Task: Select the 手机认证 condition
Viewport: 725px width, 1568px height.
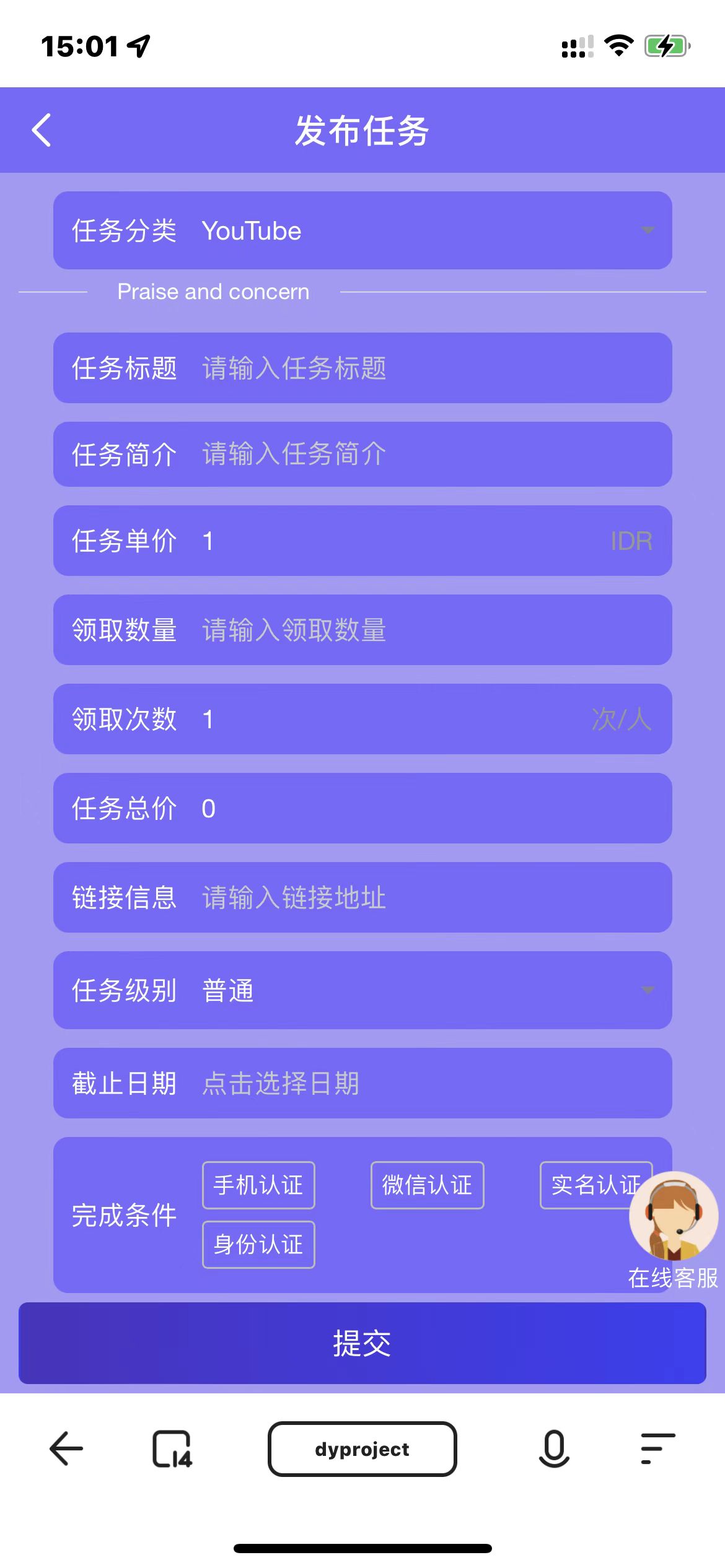Action: click(258, 1185)
